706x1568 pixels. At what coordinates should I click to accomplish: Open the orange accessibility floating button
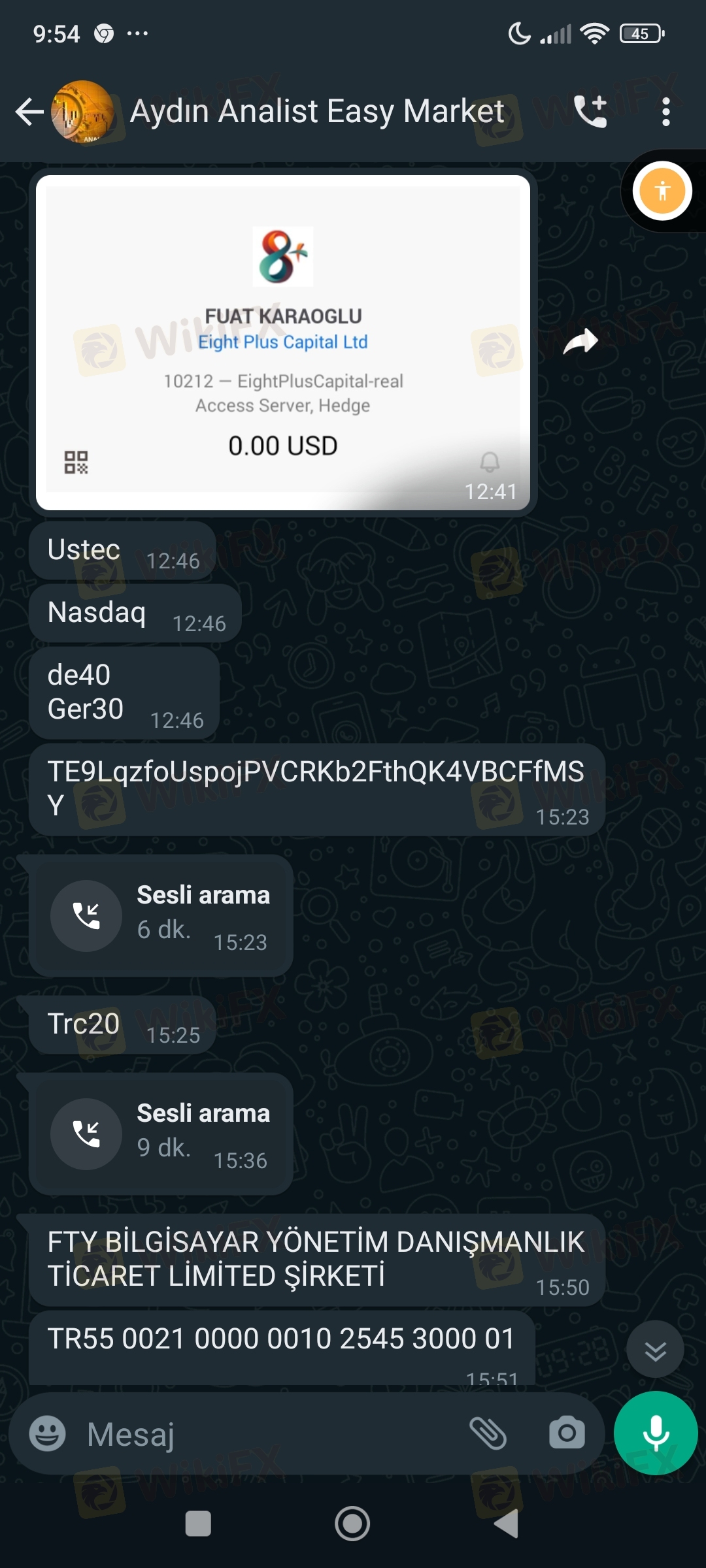point(662,191)
